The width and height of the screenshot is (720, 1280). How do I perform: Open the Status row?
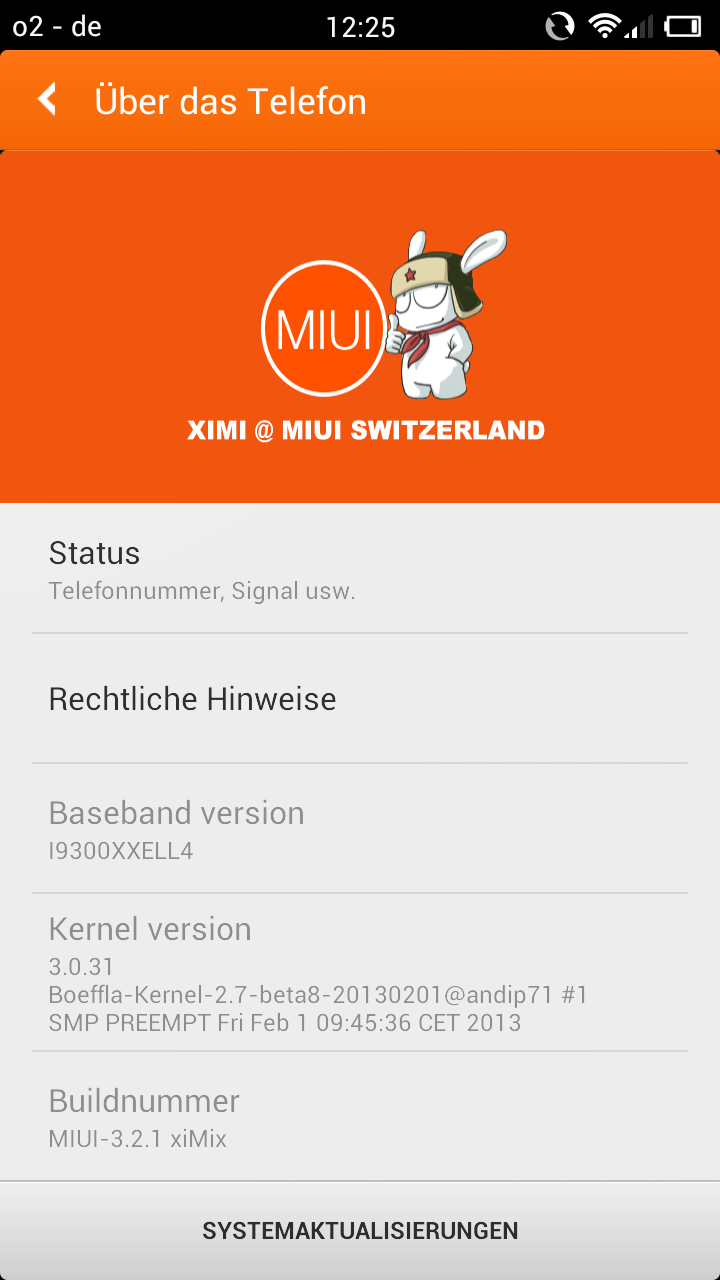pos(360,570)
